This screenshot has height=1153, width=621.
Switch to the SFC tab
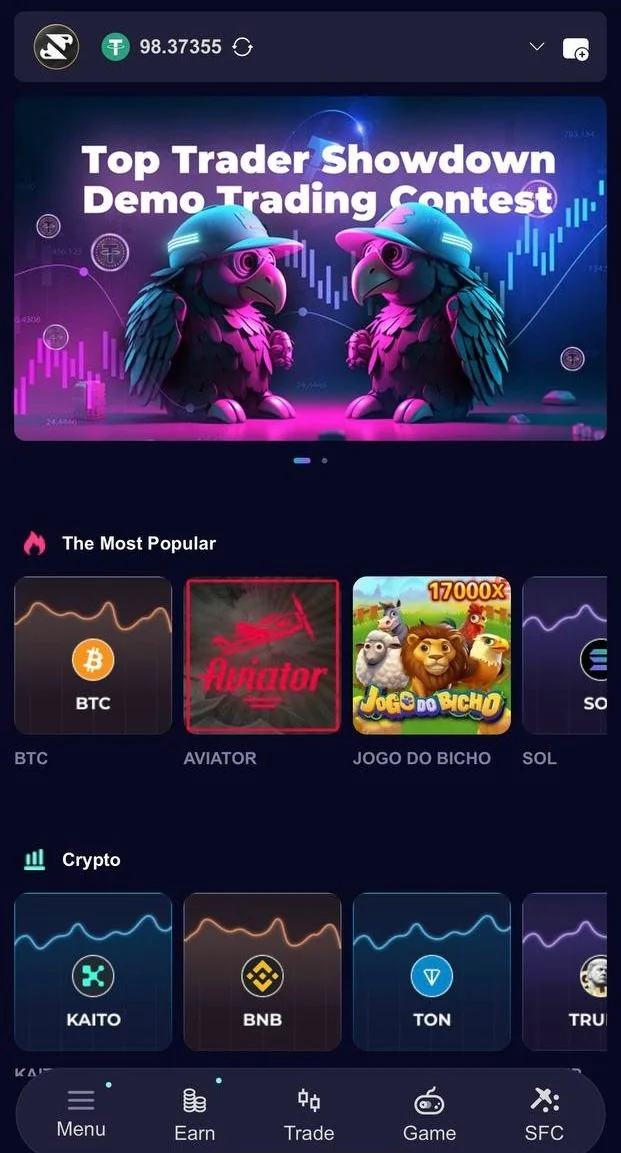tap(544, 1113)
